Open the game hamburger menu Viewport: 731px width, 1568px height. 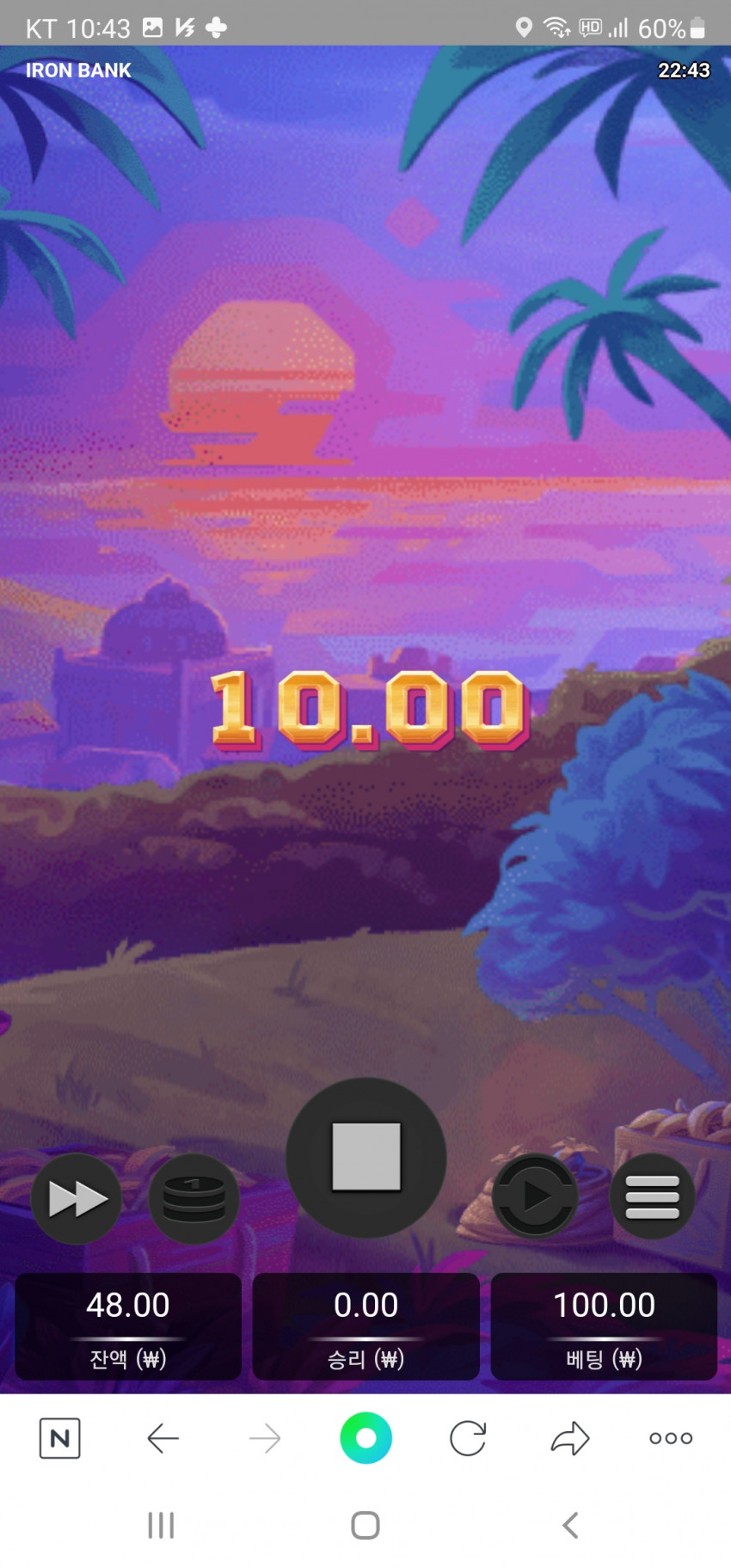click(653, 1196)
